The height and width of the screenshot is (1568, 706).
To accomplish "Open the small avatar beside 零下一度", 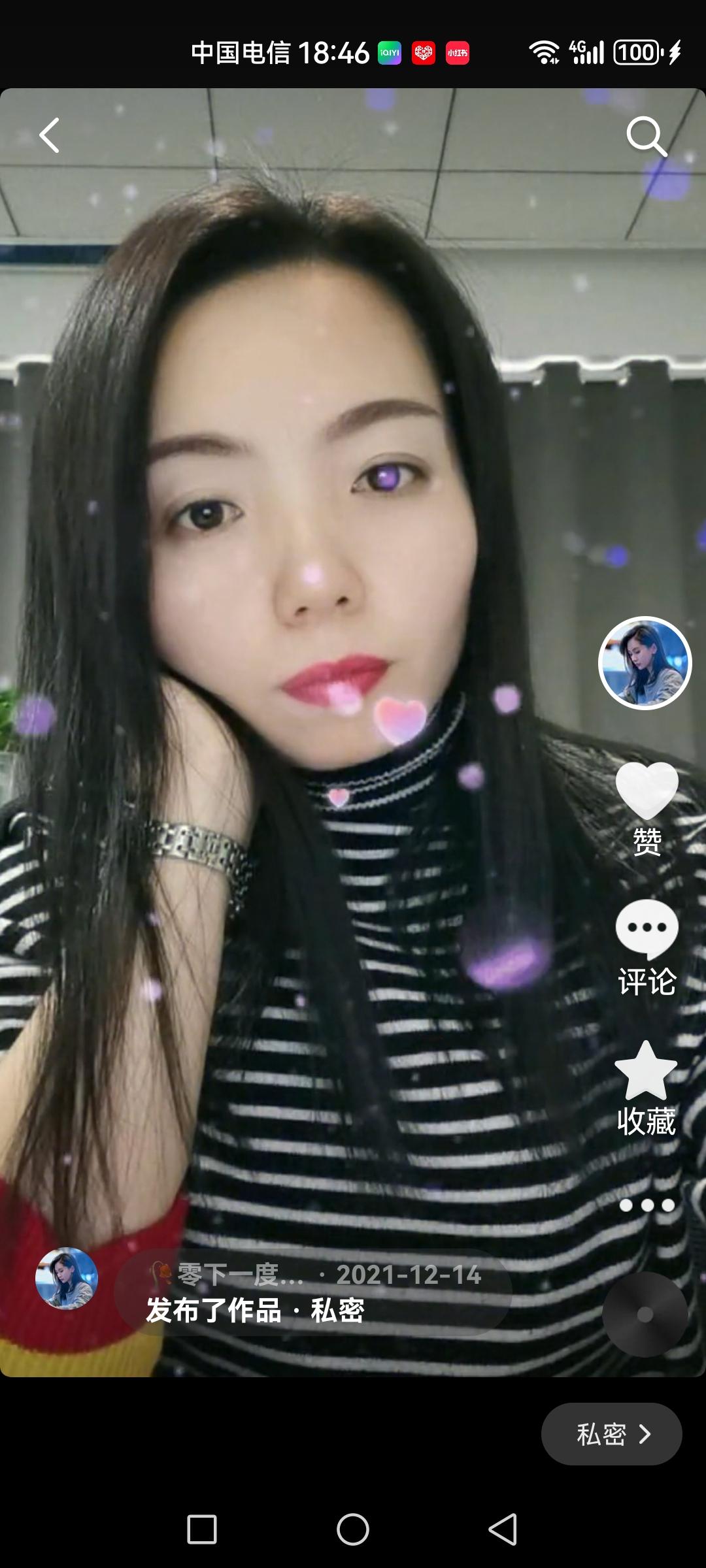I will click(67, 1279).
